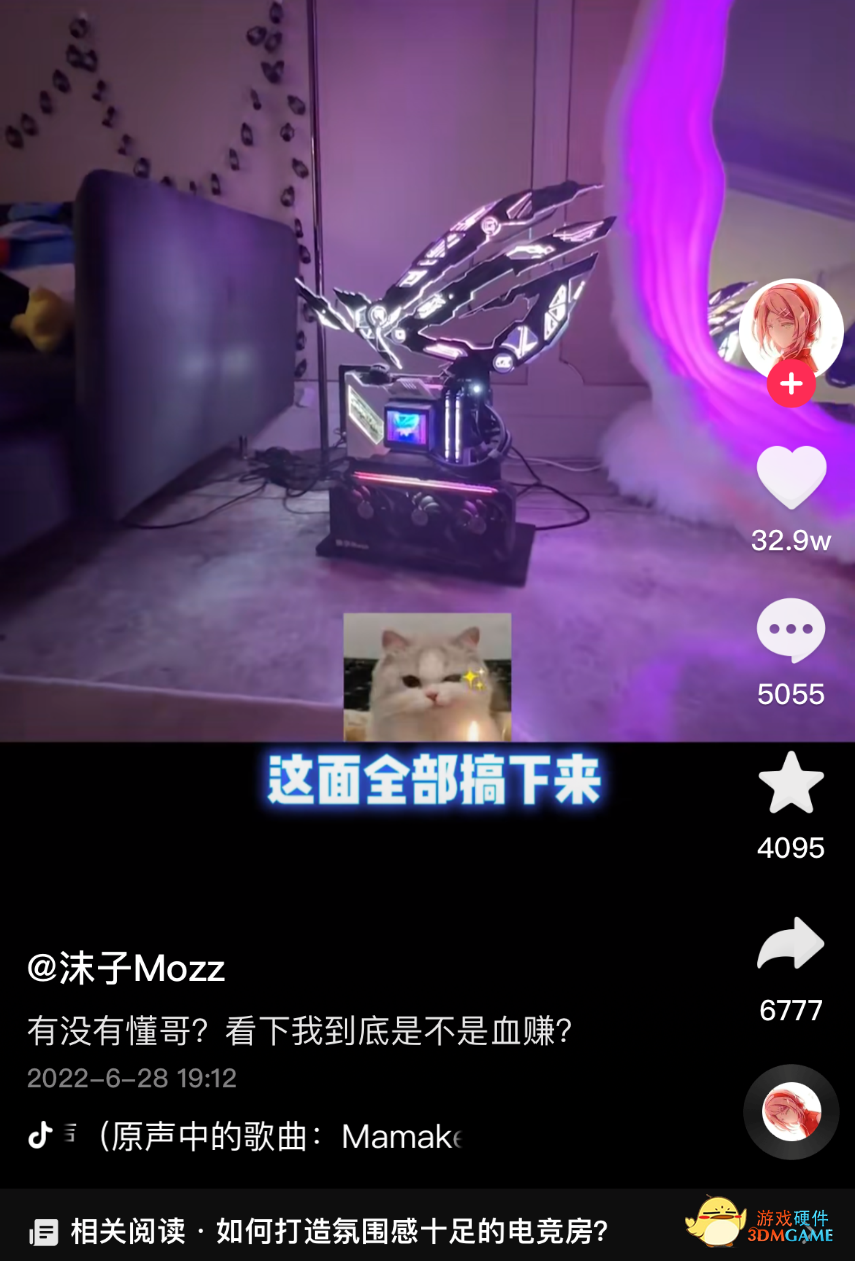Screen dimensions: 855x1261
Task: Select the comment count 5055 label
Action: (x=791, y=694)
